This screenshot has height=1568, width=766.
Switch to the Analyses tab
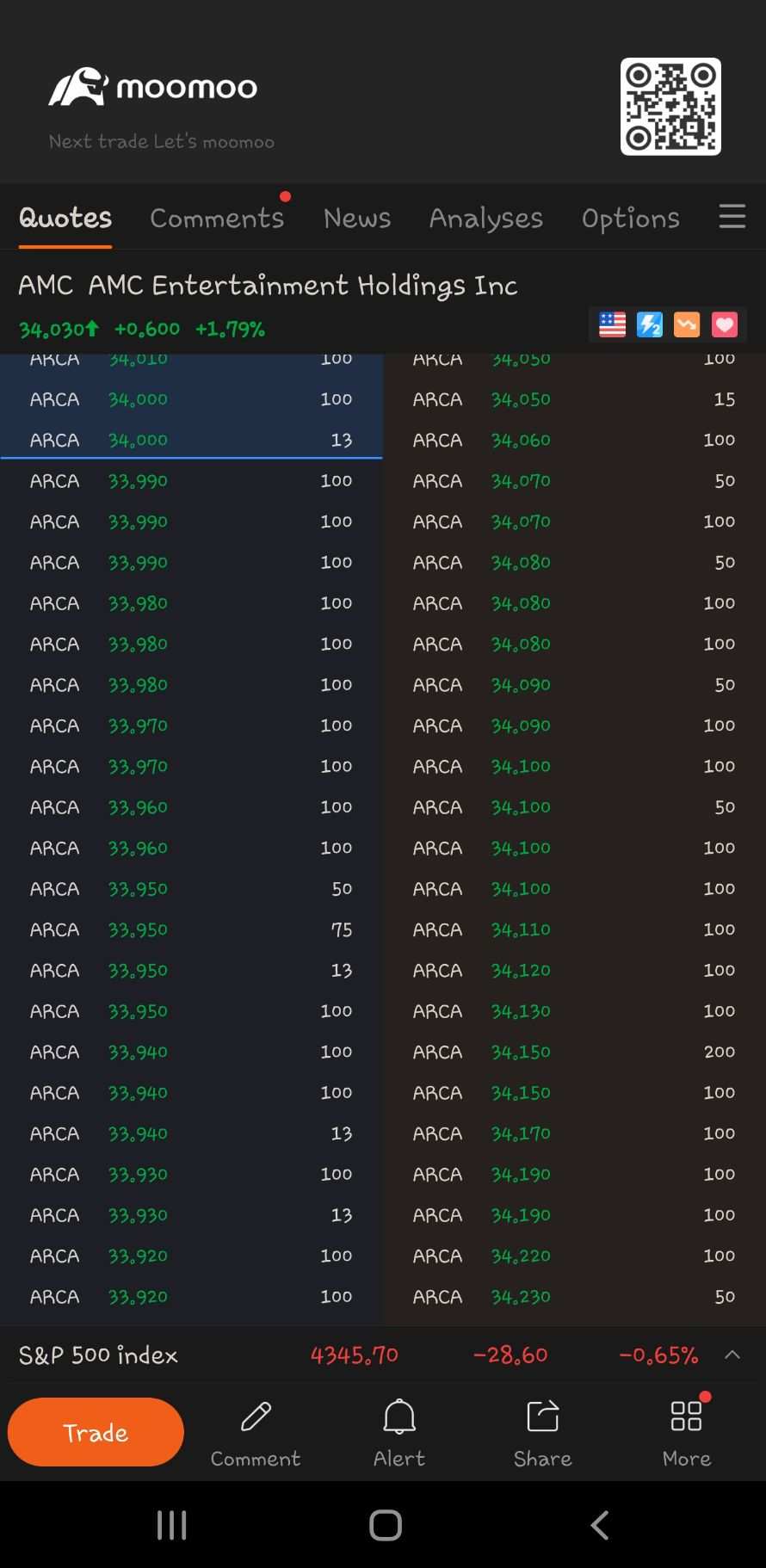[x=486, y=219]
